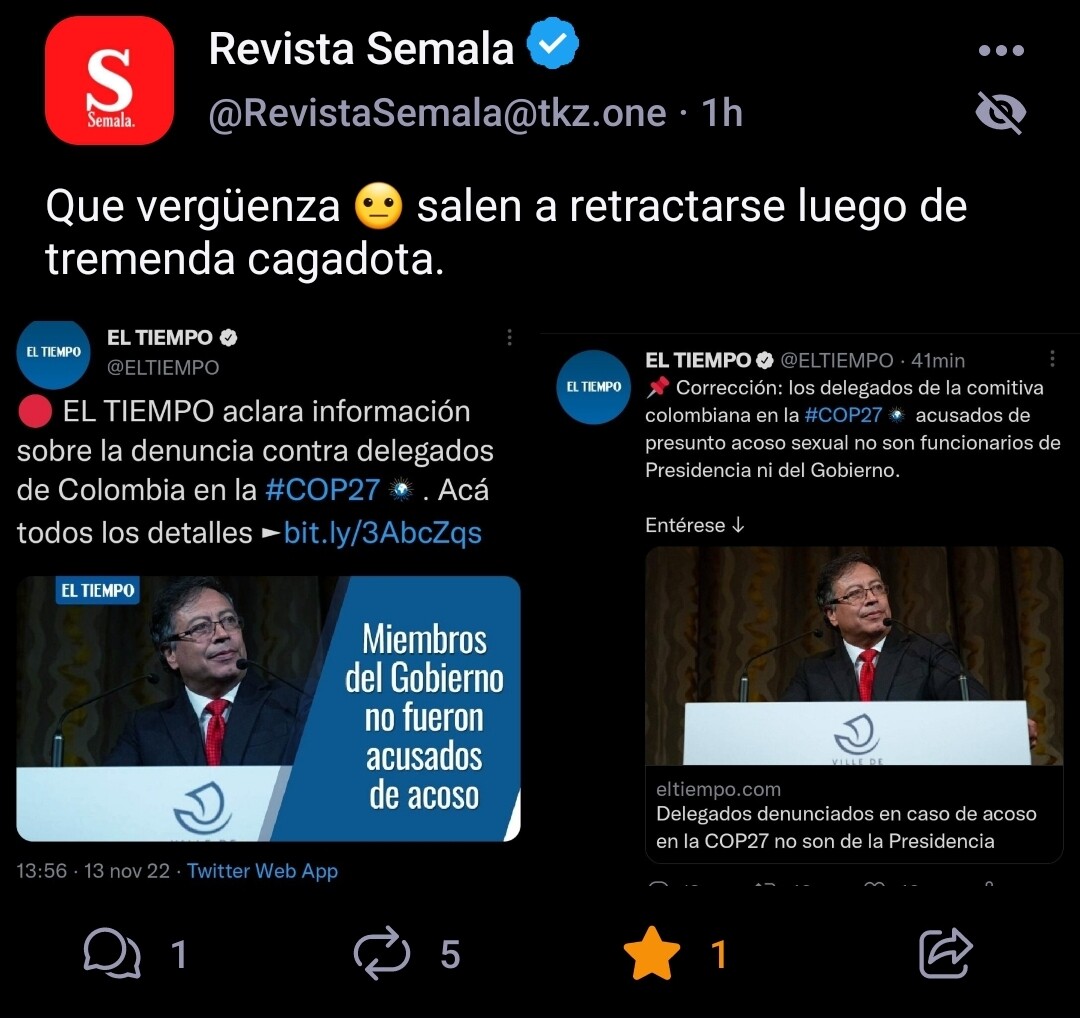Reply to Revista Semala's post
This screenshot has width=1080, height=1018.
click(x=112, y=953)
